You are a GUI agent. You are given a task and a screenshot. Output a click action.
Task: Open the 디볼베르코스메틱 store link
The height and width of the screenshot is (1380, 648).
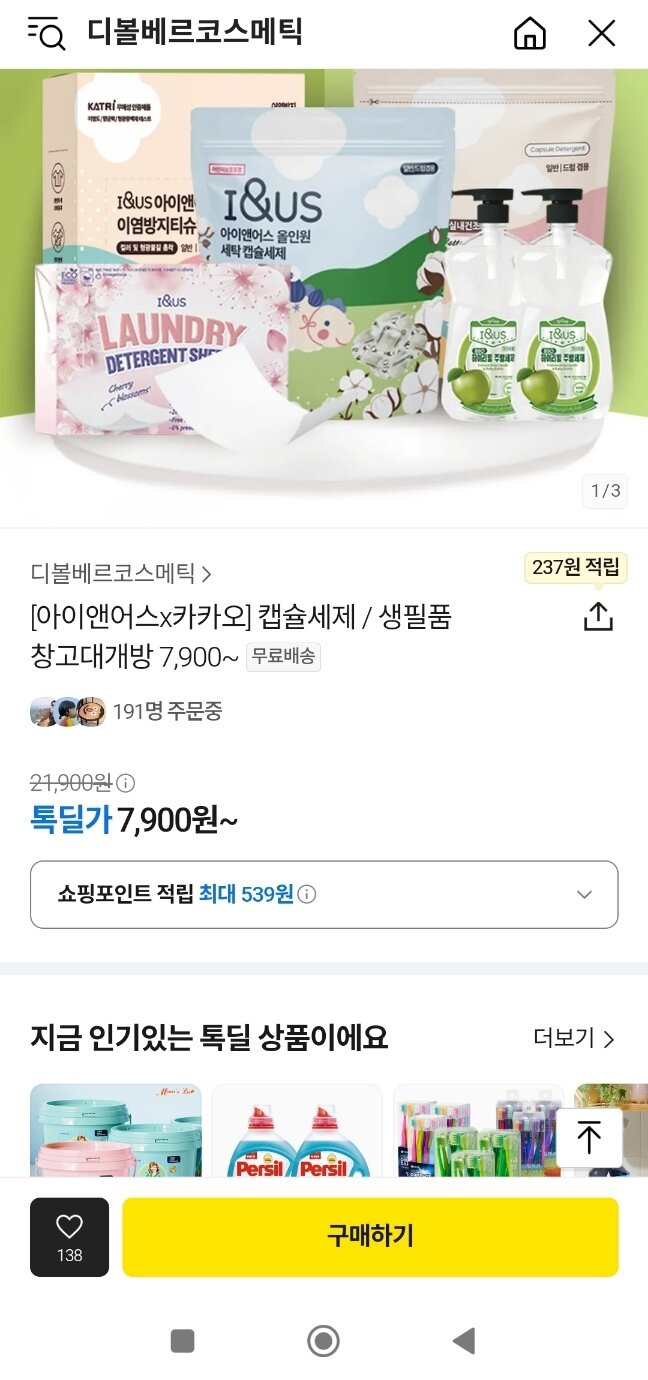pos(121,574)
